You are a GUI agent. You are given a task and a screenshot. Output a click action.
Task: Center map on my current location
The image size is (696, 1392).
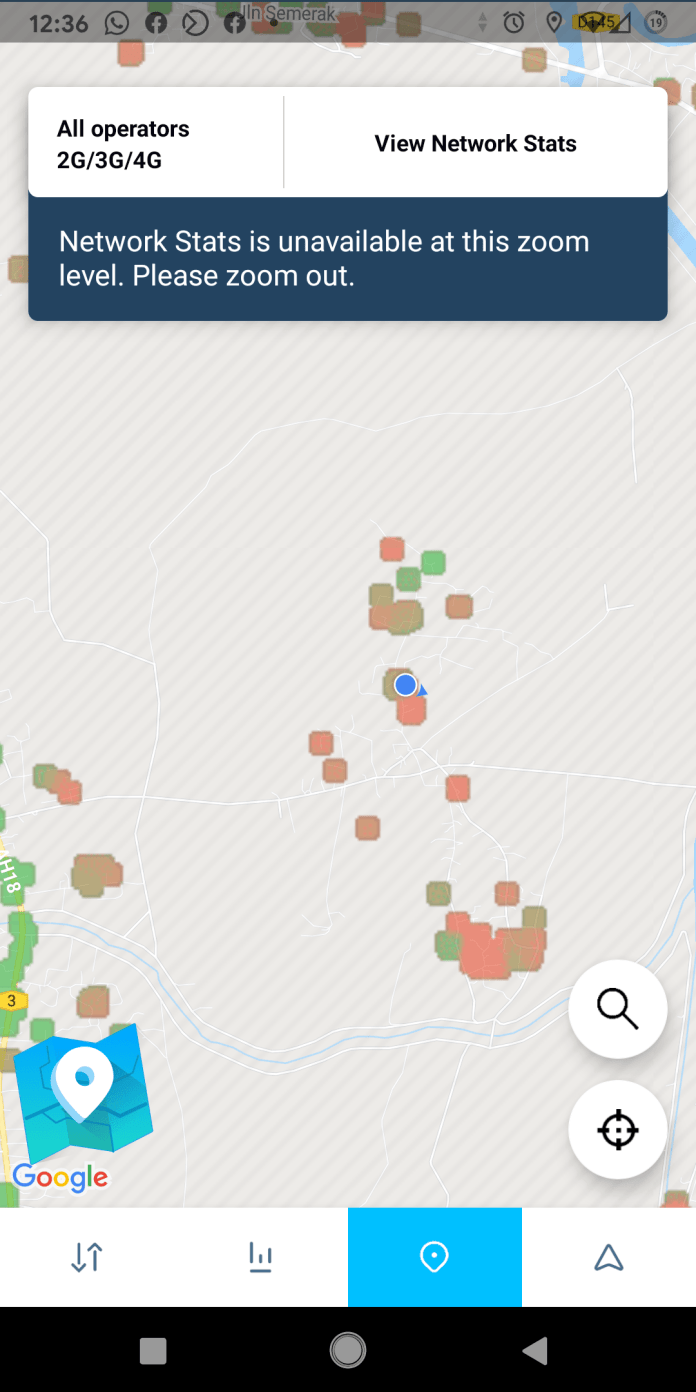[618, 1130]
